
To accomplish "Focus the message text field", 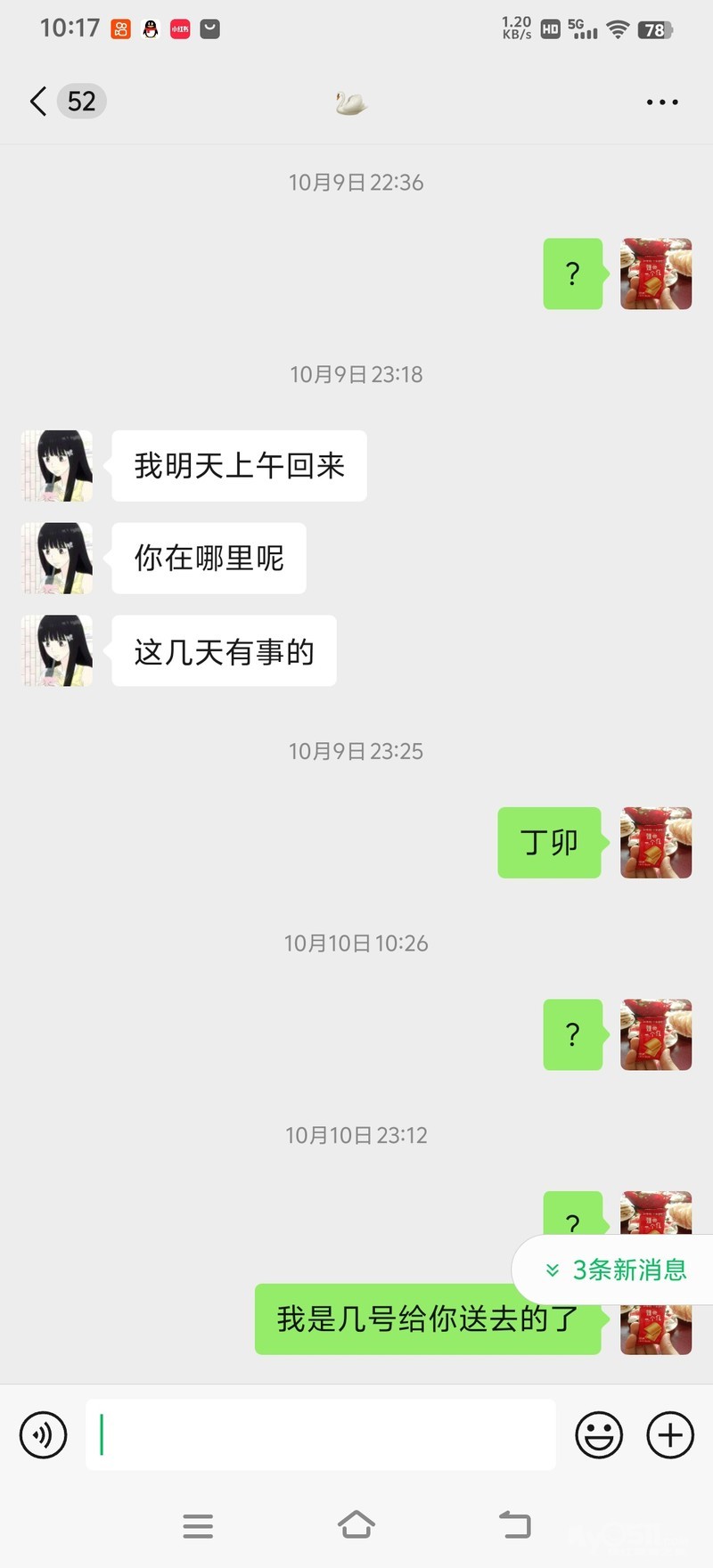I will 321,1435.
